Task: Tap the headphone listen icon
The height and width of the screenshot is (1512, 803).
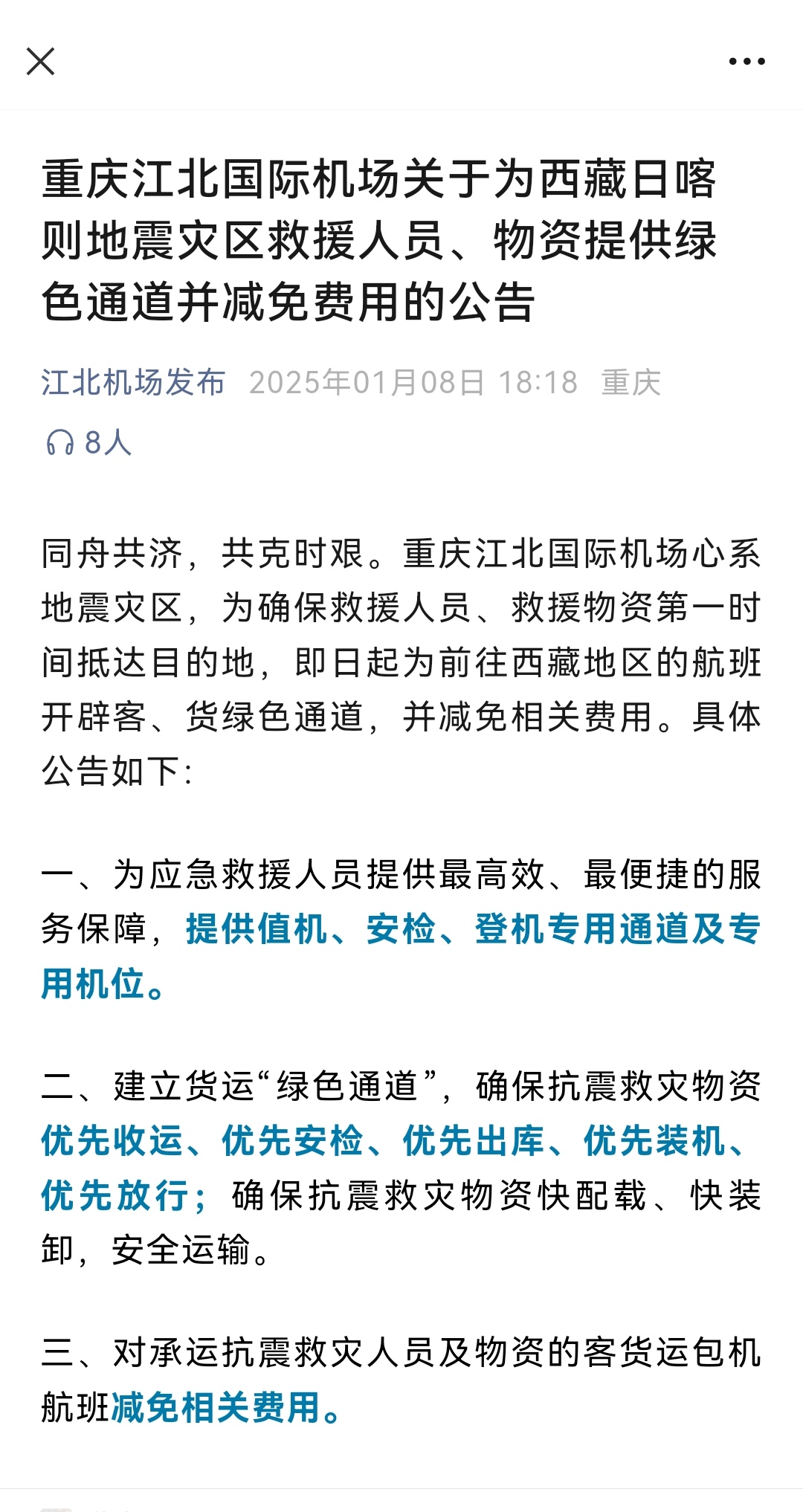Action: (59, 443)
